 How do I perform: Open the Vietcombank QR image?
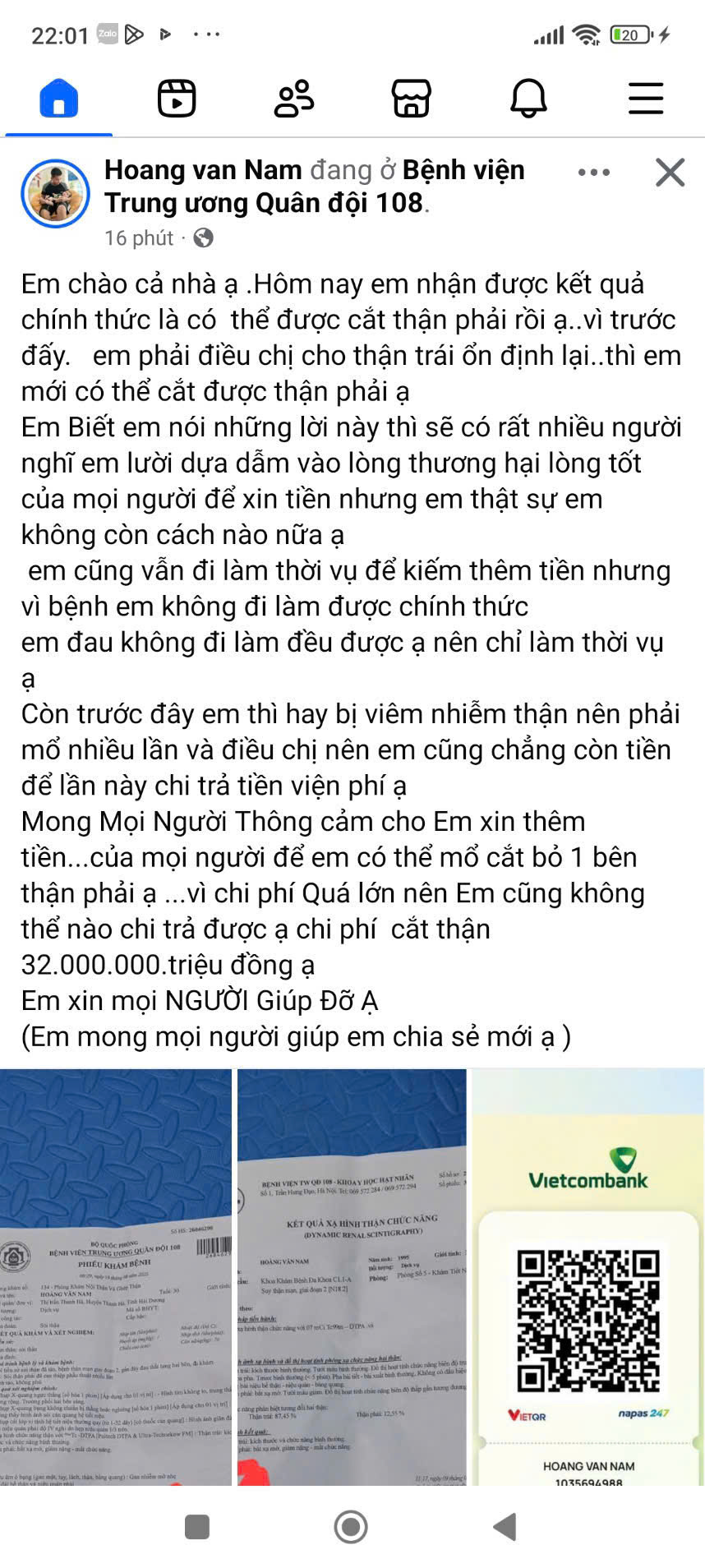pyautogui.click(x=588, y=1276)
